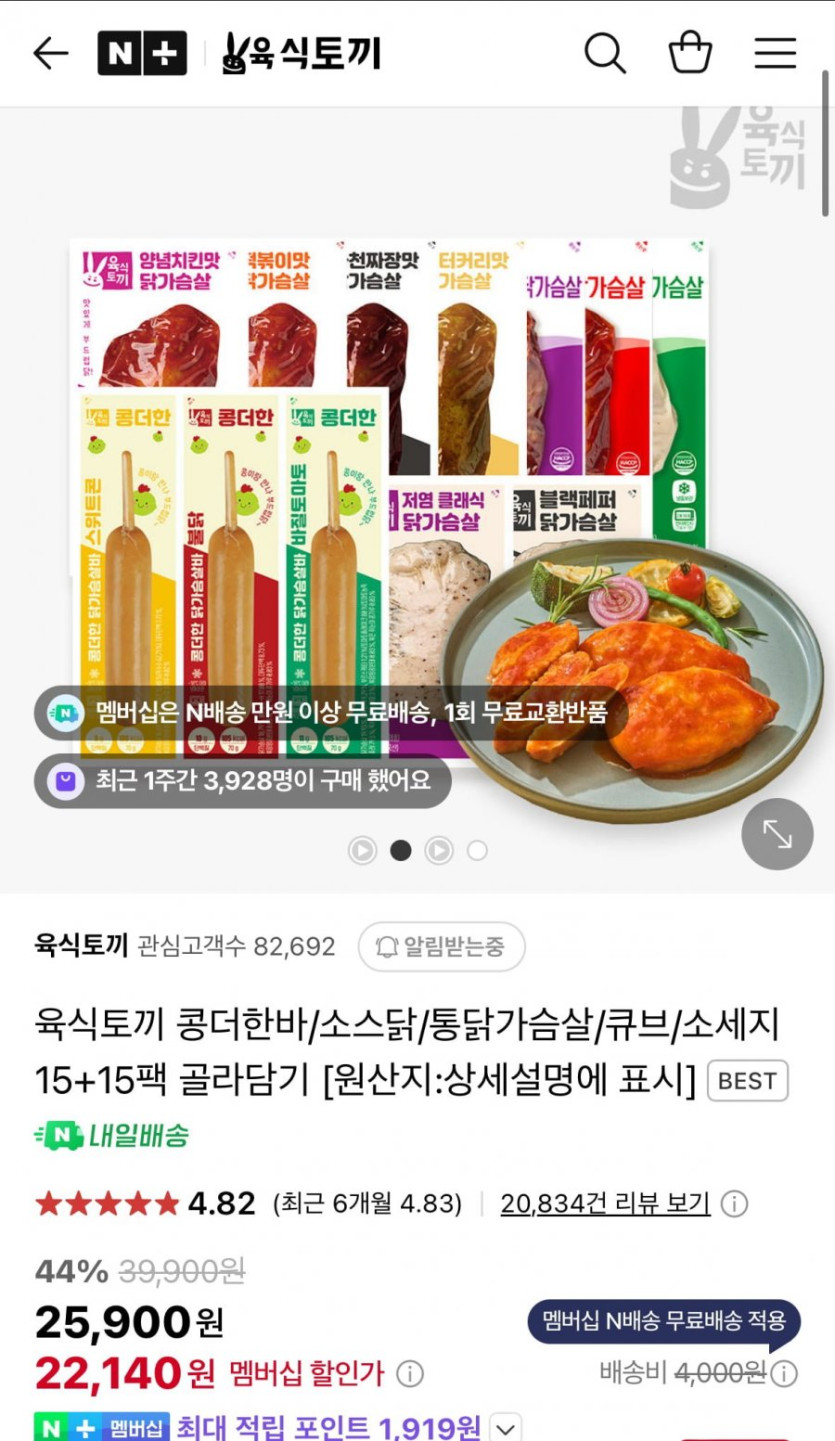Open the 20,834건 리뷰 보기 link

(x=605, y=1203)
